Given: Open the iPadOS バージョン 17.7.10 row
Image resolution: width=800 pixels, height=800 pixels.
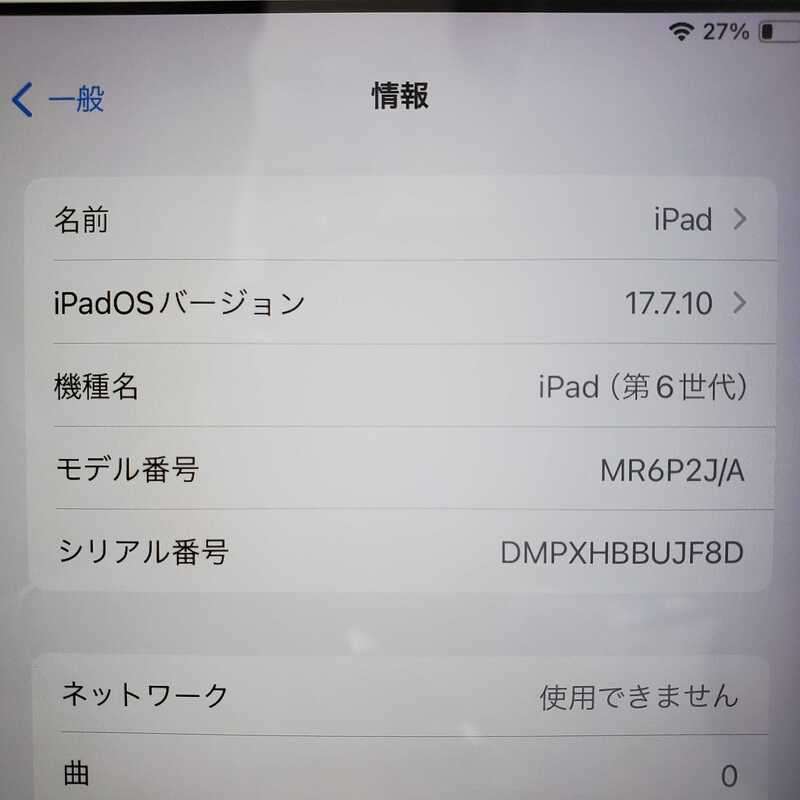Looking at the screenshot, I should (x=400, y=303).
